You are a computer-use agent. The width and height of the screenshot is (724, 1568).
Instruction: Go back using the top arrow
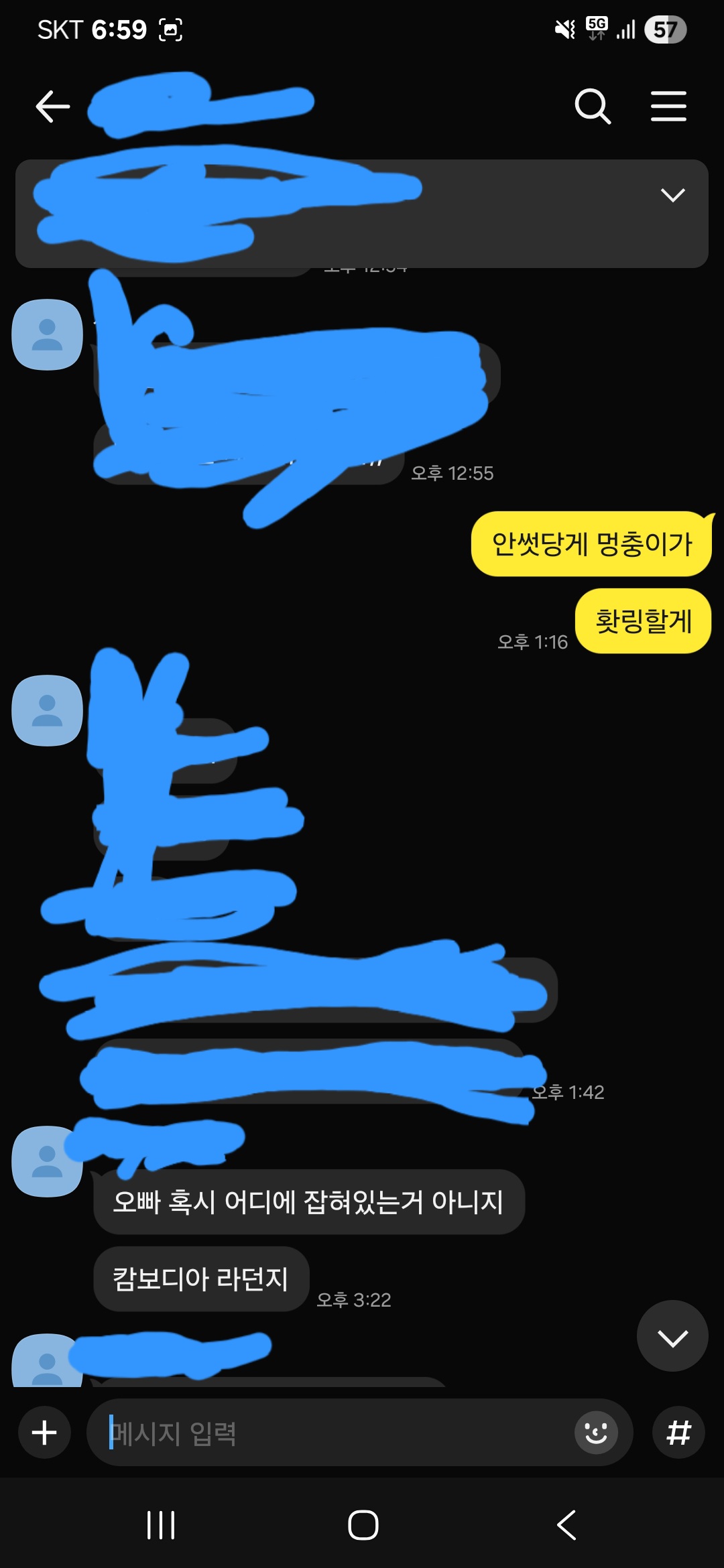pos(52,107)
